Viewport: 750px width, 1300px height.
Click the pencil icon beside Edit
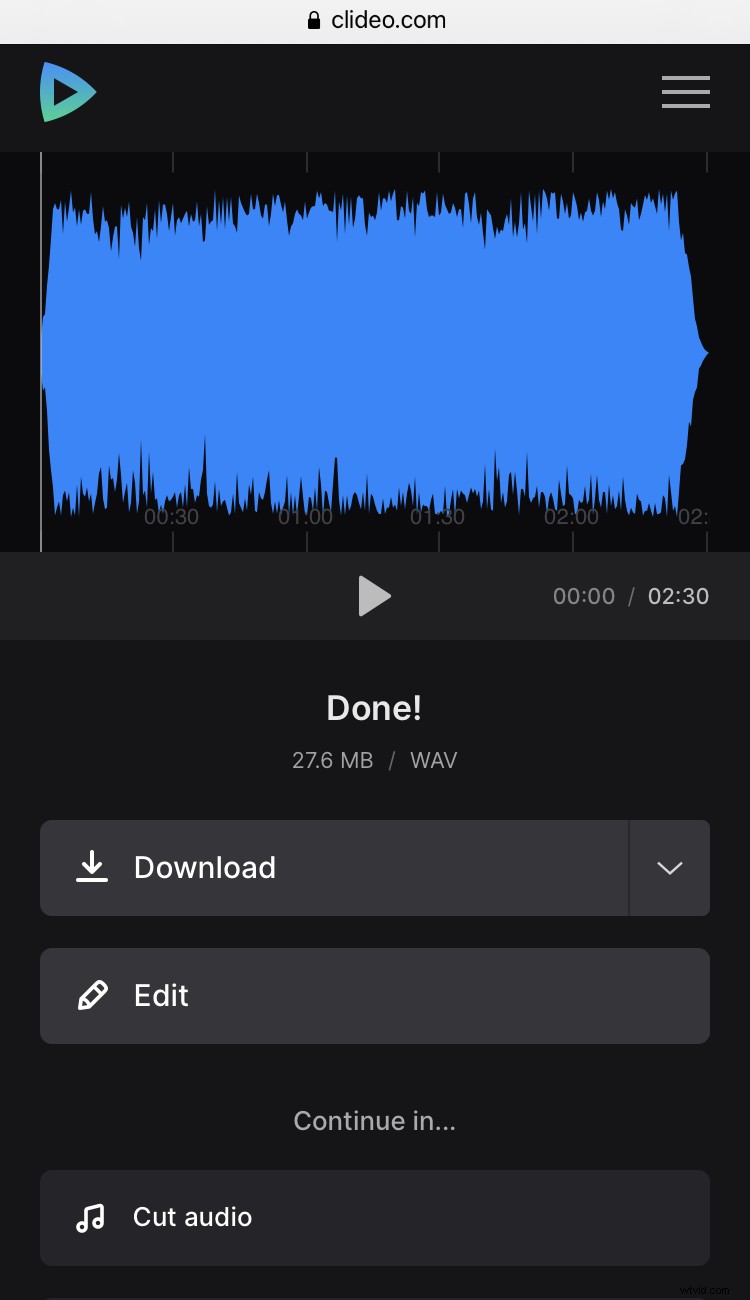pyautogui.click(x=91, y=995)
